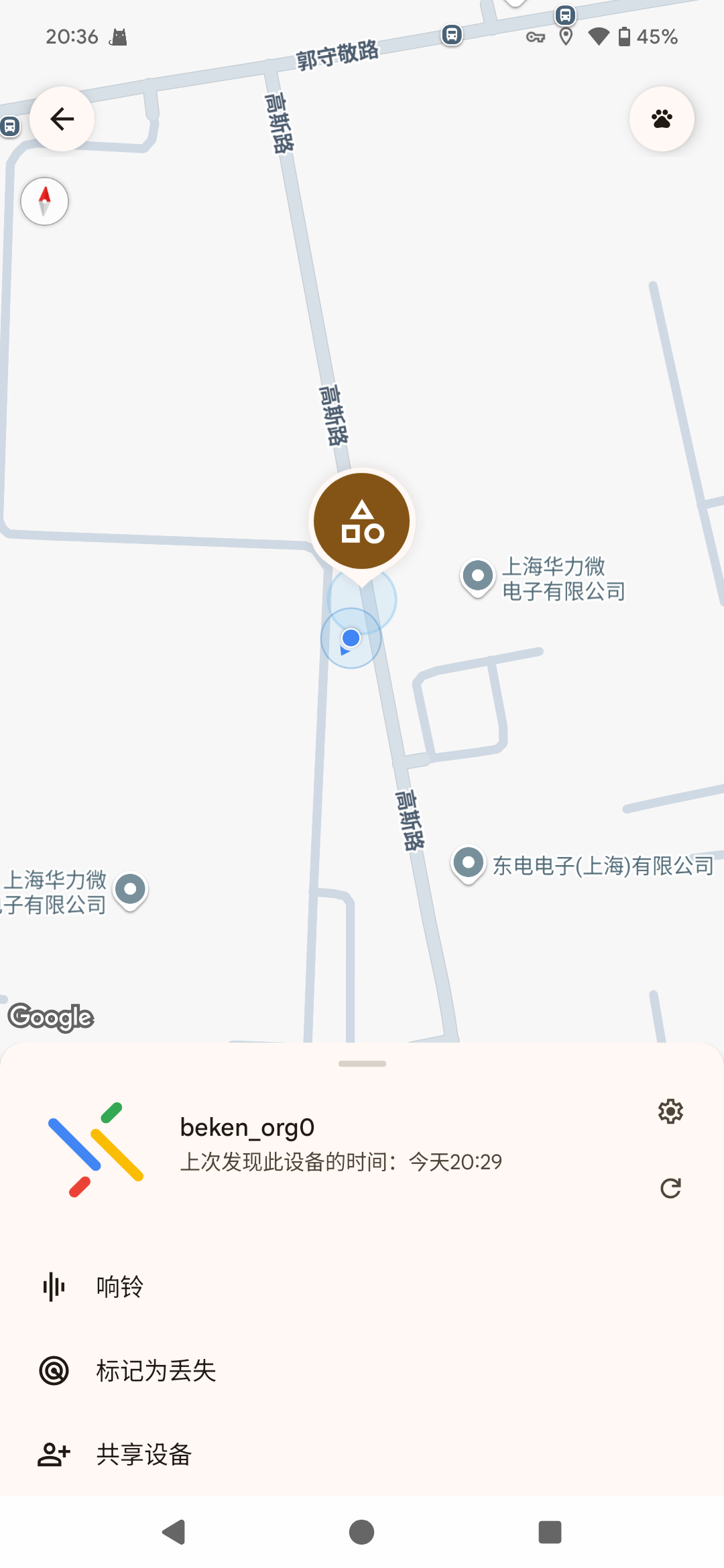Tap the 东电电子(上海)有限公司 map pin
724x1568 pixels.
tap(469, 863)
